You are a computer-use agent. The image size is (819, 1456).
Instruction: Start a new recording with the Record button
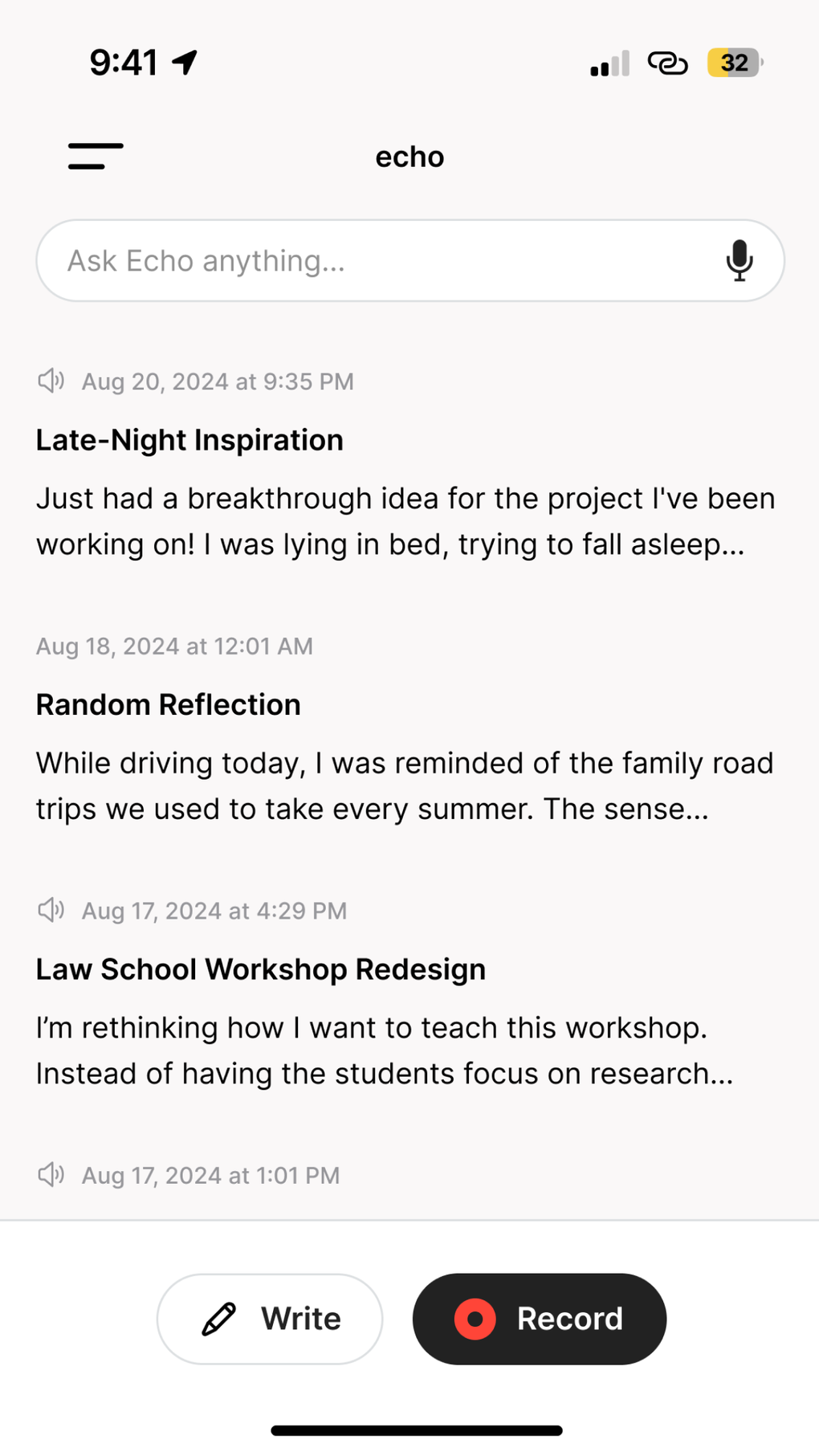539,1319
